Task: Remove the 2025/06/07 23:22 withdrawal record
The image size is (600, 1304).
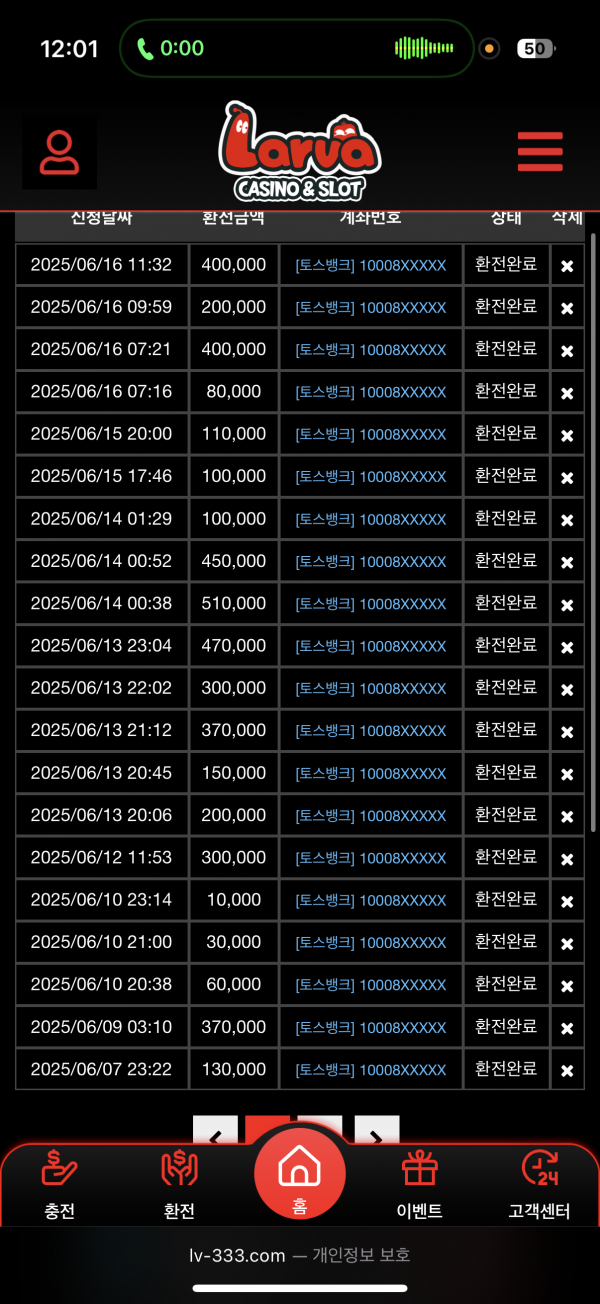Action: coord(567,1071)
